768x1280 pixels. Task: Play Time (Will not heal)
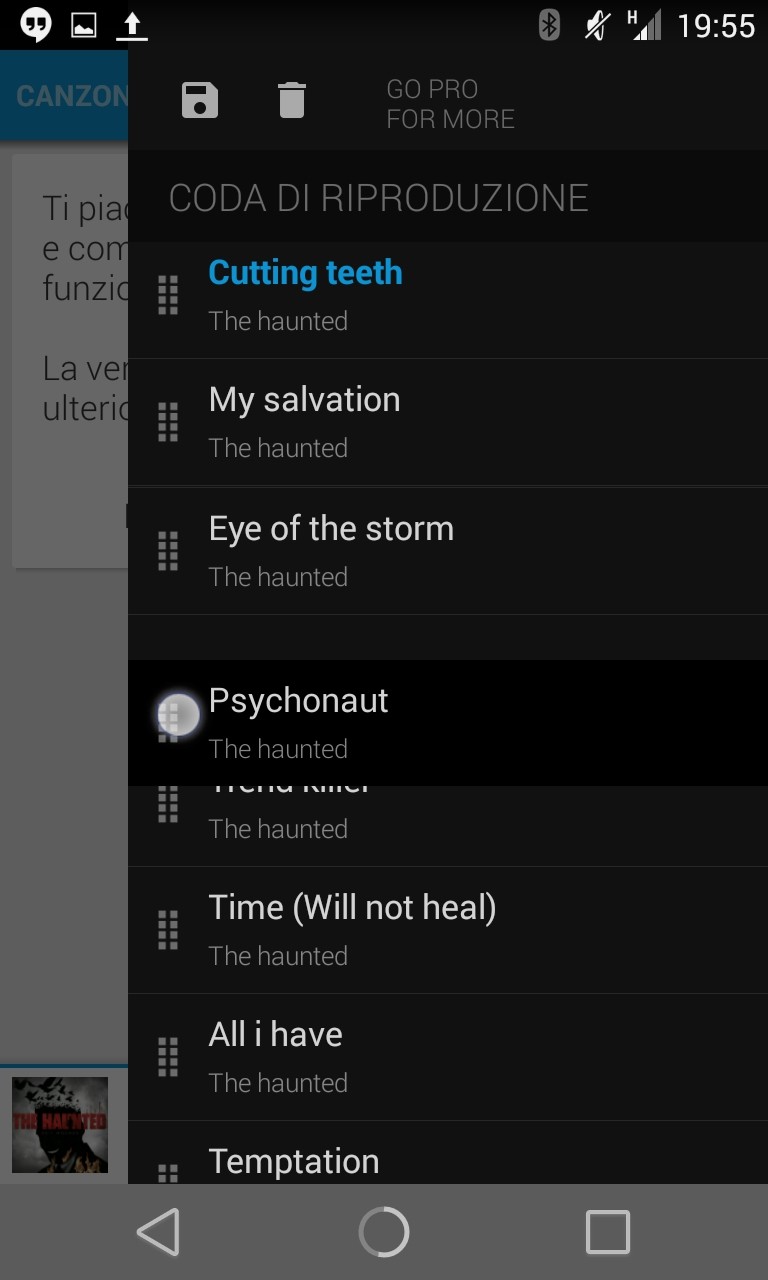(x=448, y=930)
